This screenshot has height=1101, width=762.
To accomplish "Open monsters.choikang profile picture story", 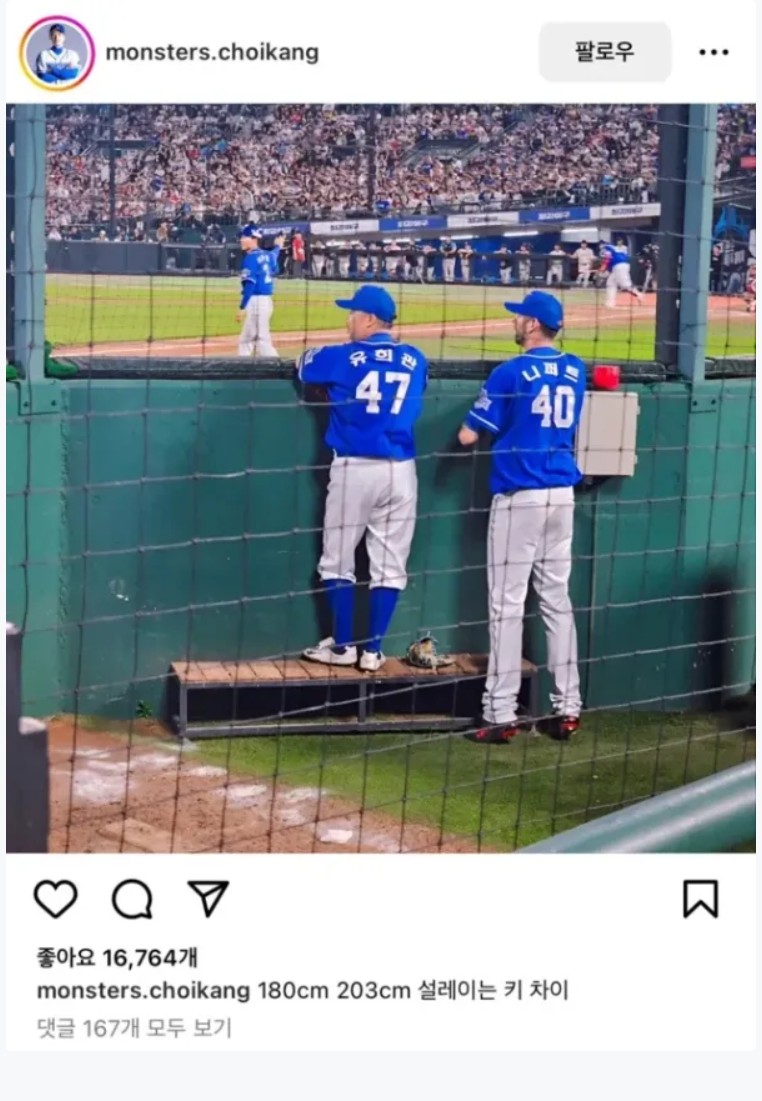I will pyautogui.click(x=57, y=53).
